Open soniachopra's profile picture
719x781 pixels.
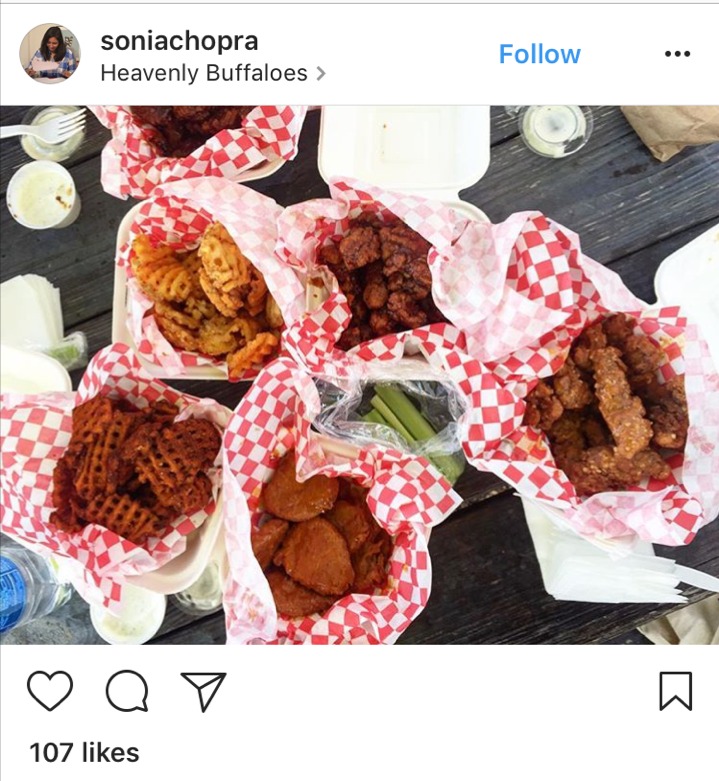(x=49, y=54)
